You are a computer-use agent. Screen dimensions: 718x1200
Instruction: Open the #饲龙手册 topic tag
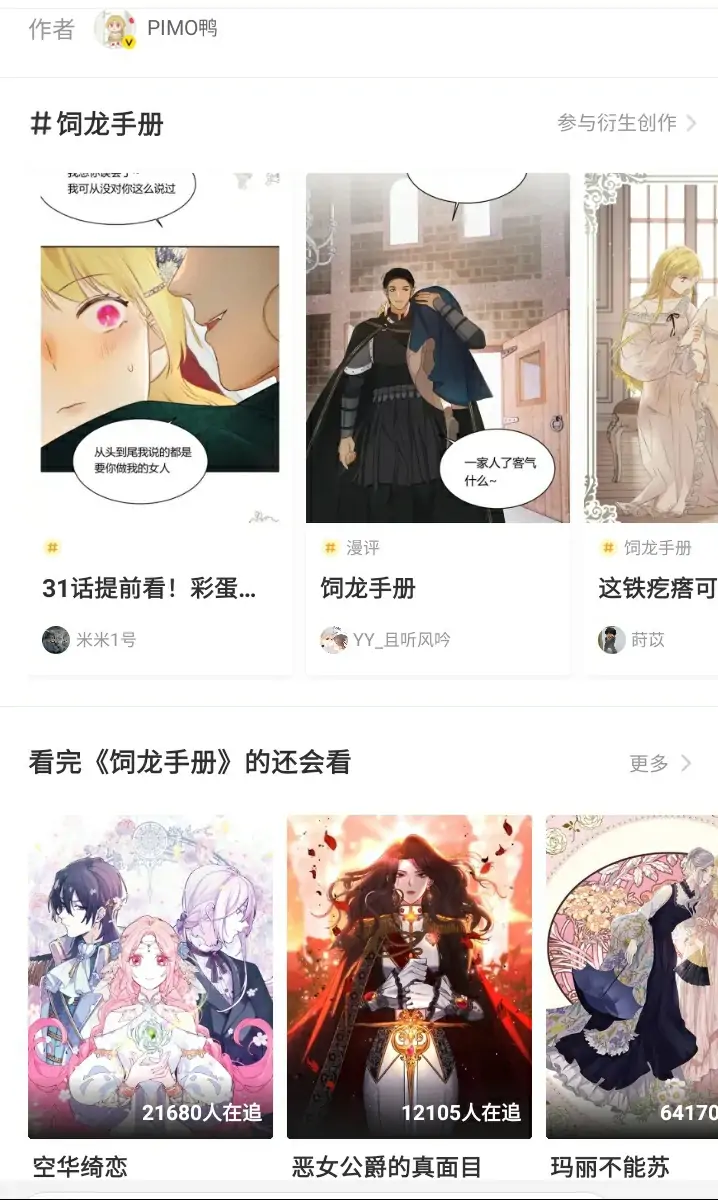(97, 124)
